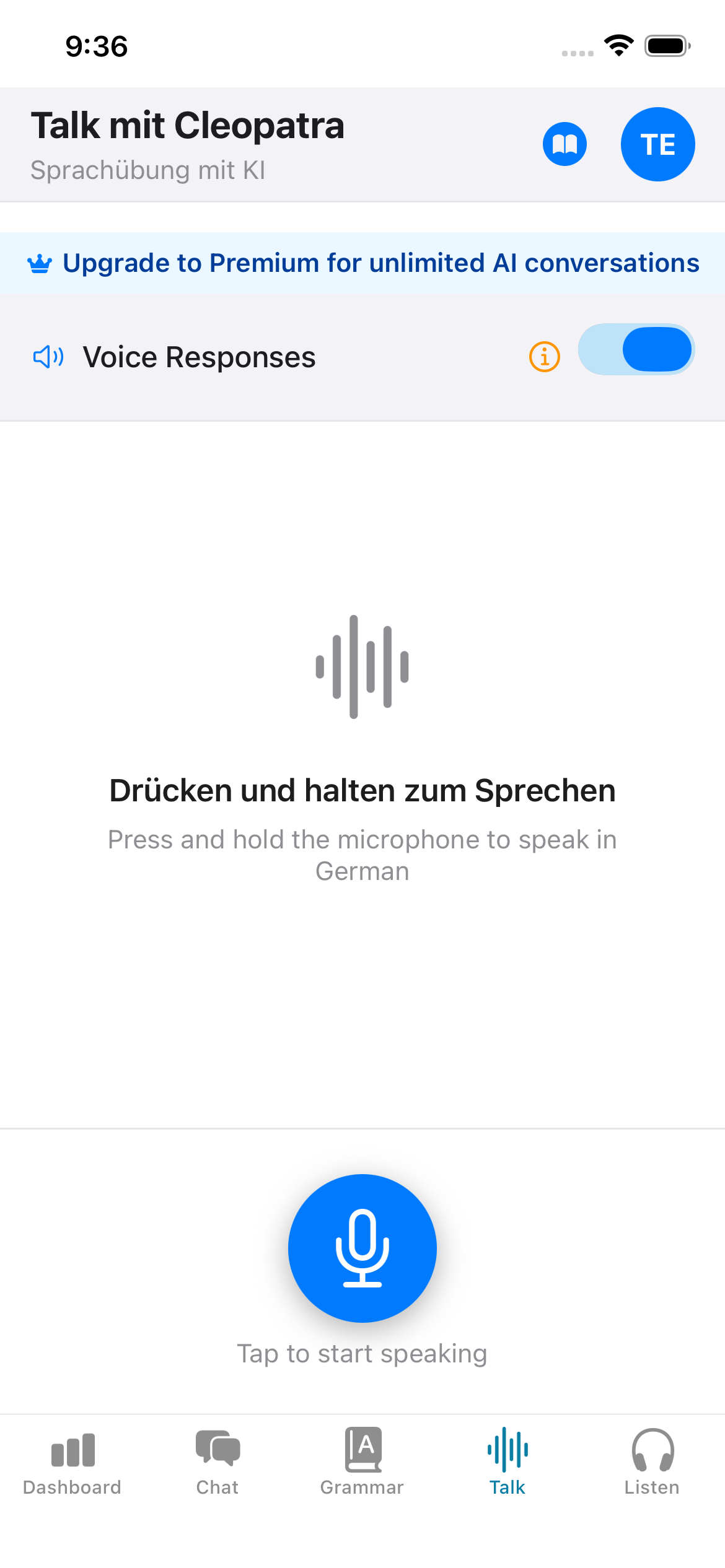The image size is (725, 1568).
Task: Switch to the Chat tab
Action: (217, 1461)
